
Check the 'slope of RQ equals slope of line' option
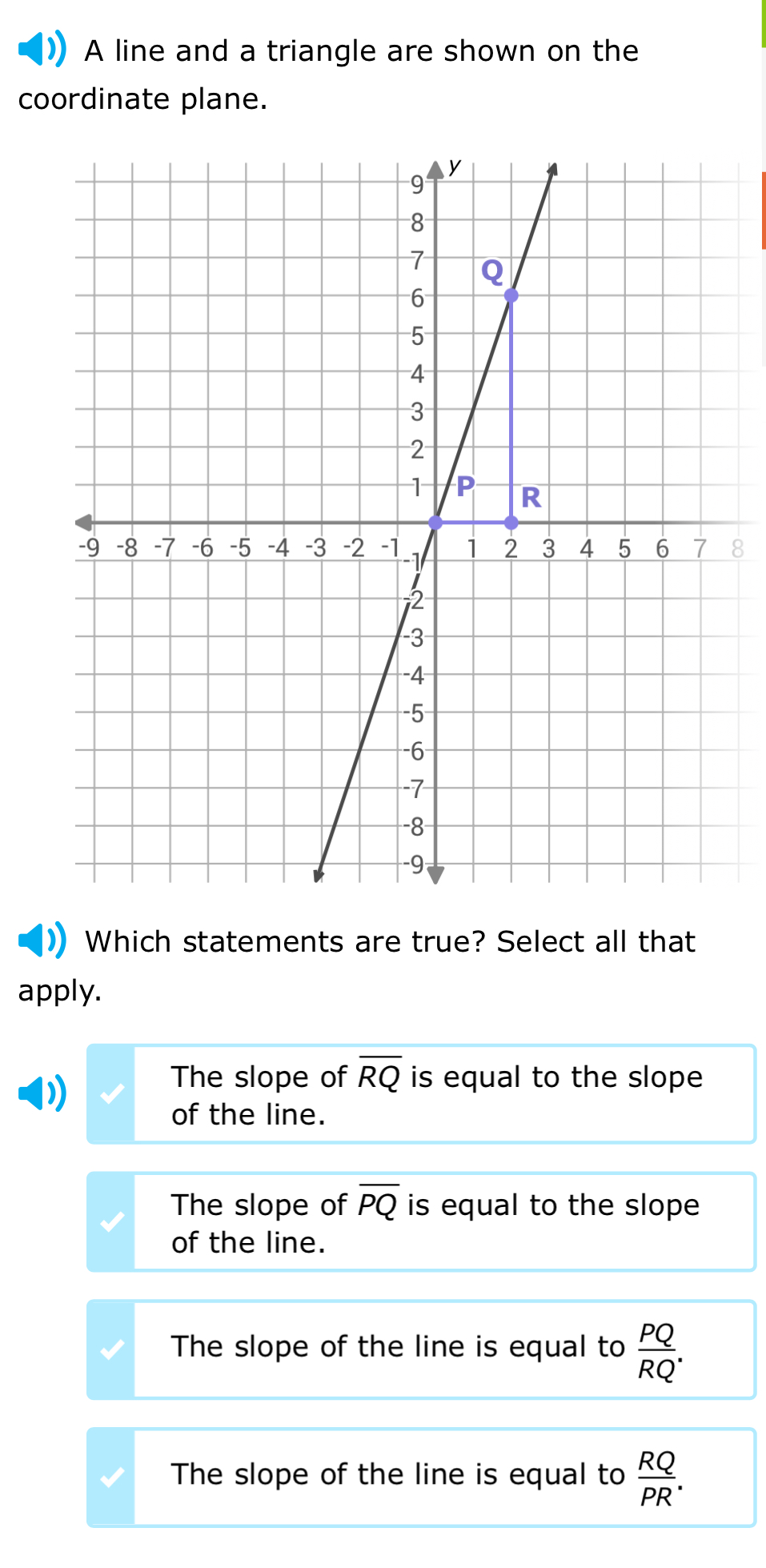pyautogui.click(x=111, y=1095)
